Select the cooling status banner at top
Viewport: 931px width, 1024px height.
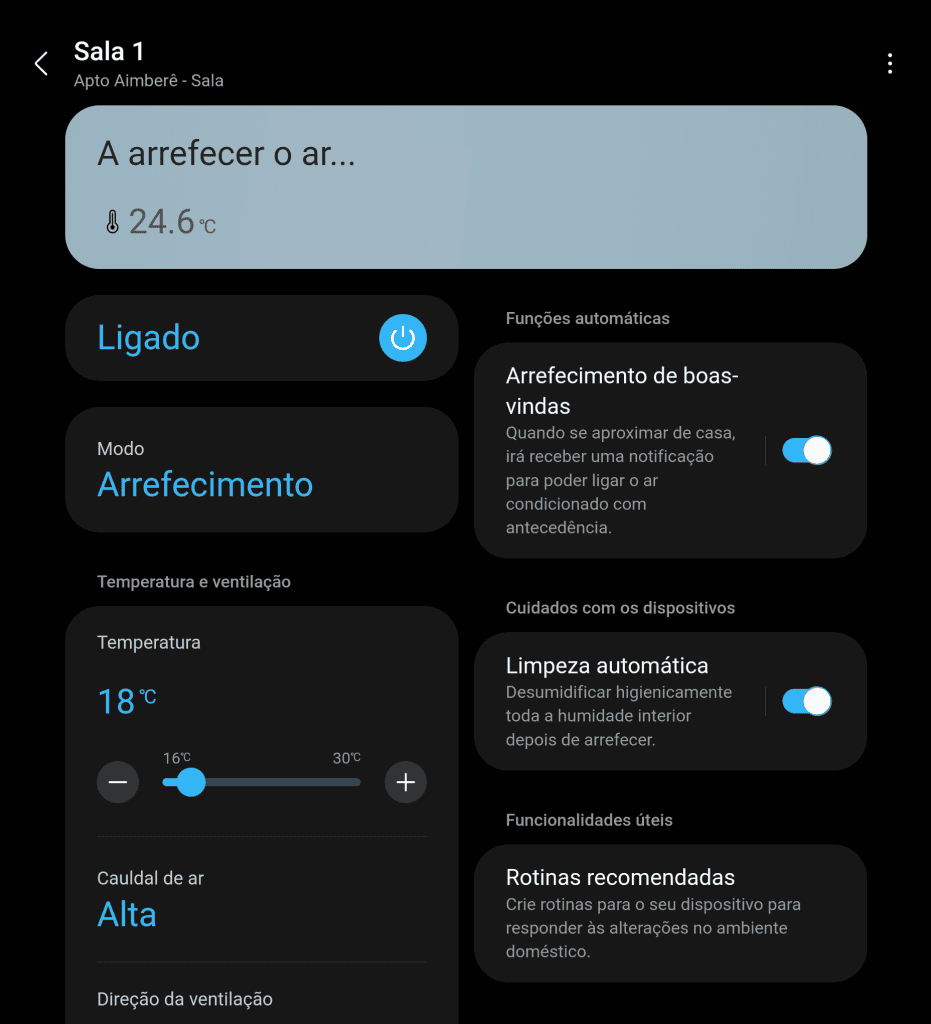point(465,187)
